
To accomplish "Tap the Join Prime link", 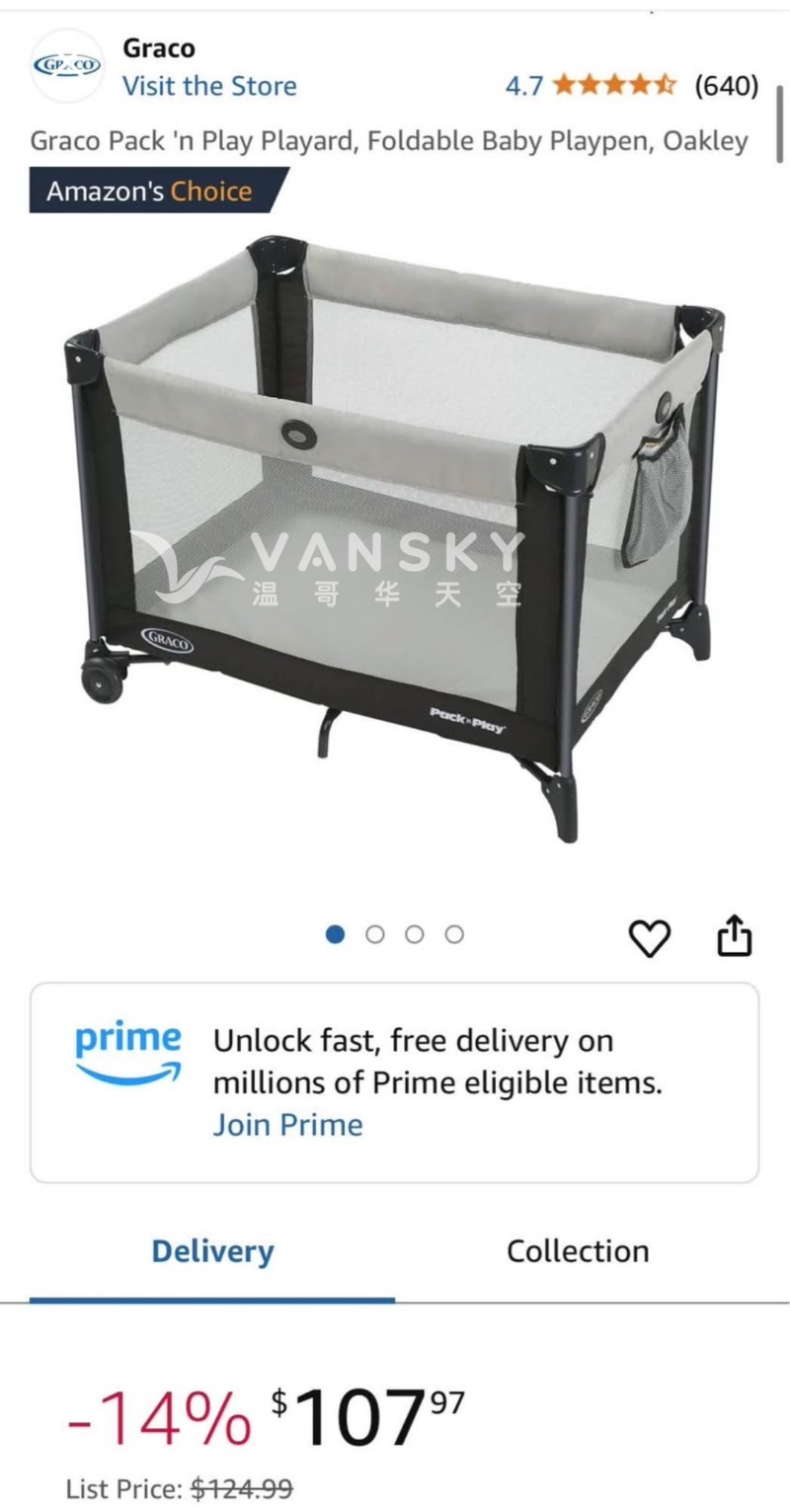I will (x=287, y=1125).
